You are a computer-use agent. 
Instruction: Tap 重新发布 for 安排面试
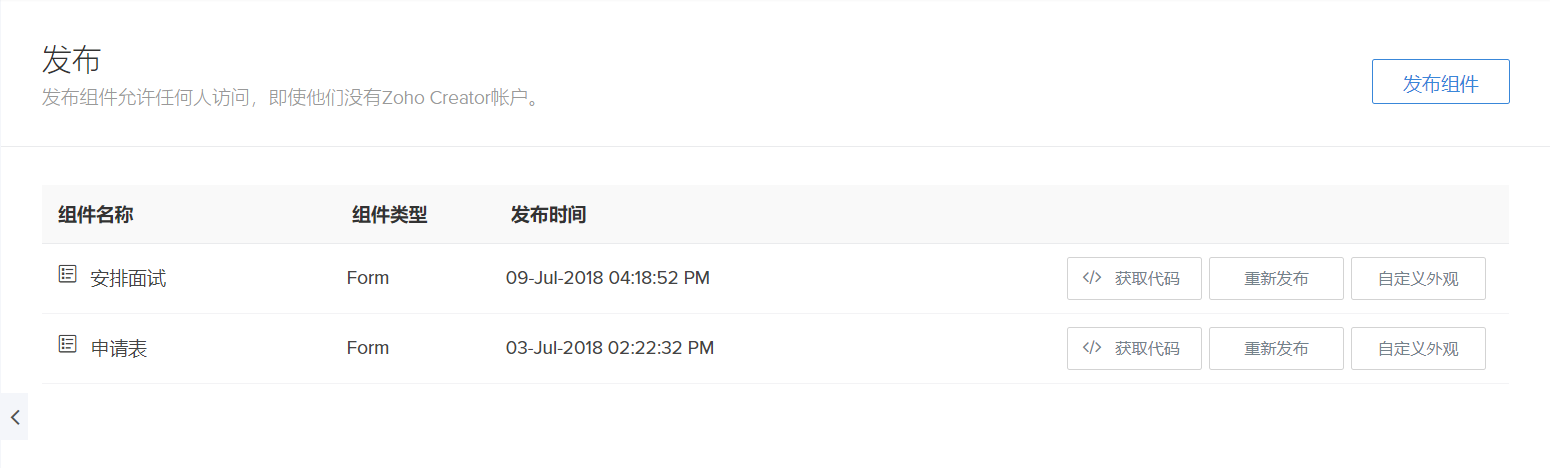1276,279
